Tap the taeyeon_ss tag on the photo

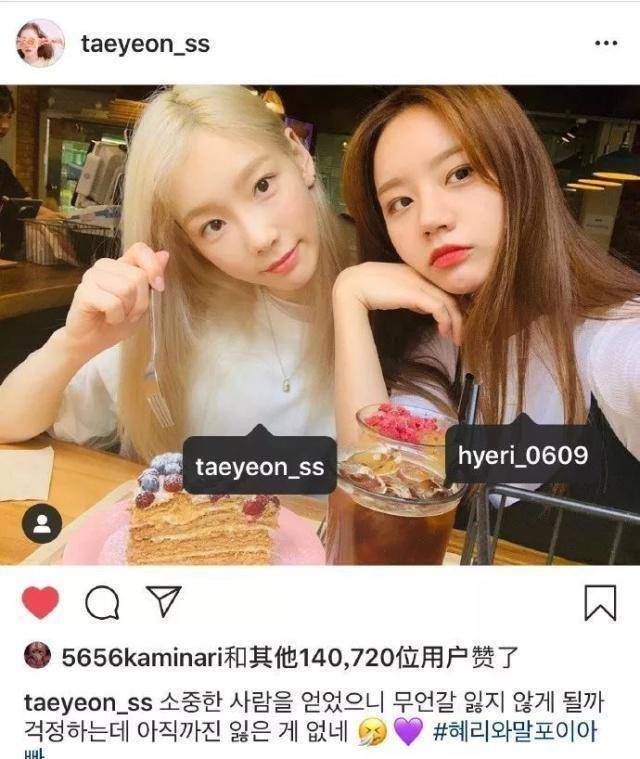259,466
